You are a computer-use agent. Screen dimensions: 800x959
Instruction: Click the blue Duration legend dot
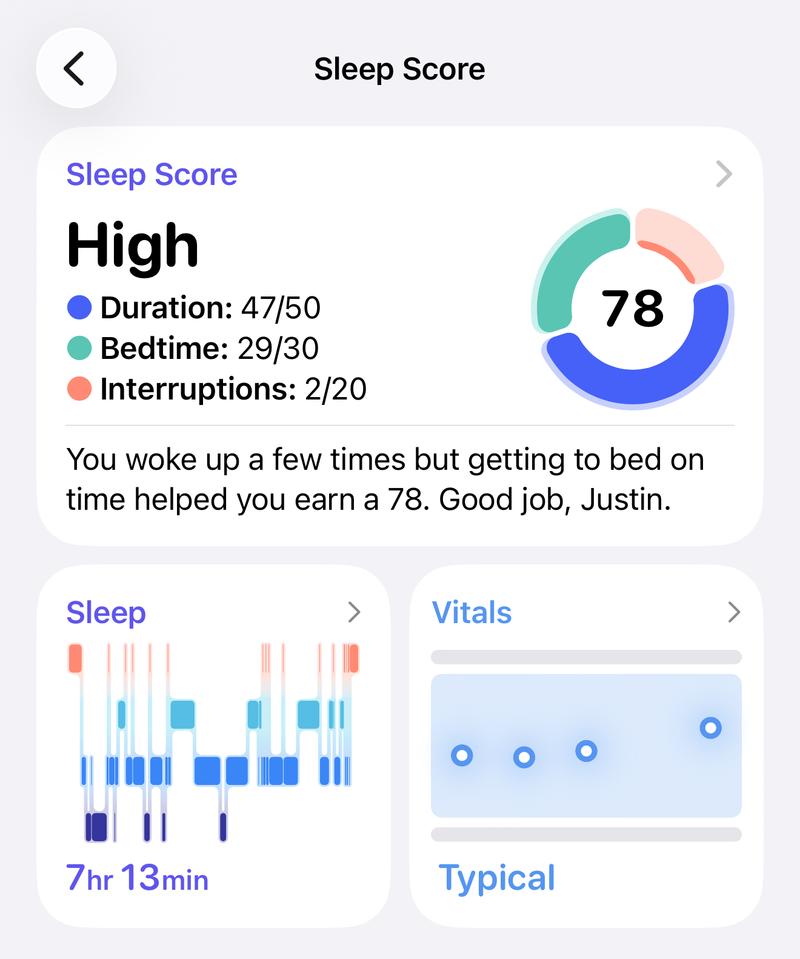click(x=77, y=307)
